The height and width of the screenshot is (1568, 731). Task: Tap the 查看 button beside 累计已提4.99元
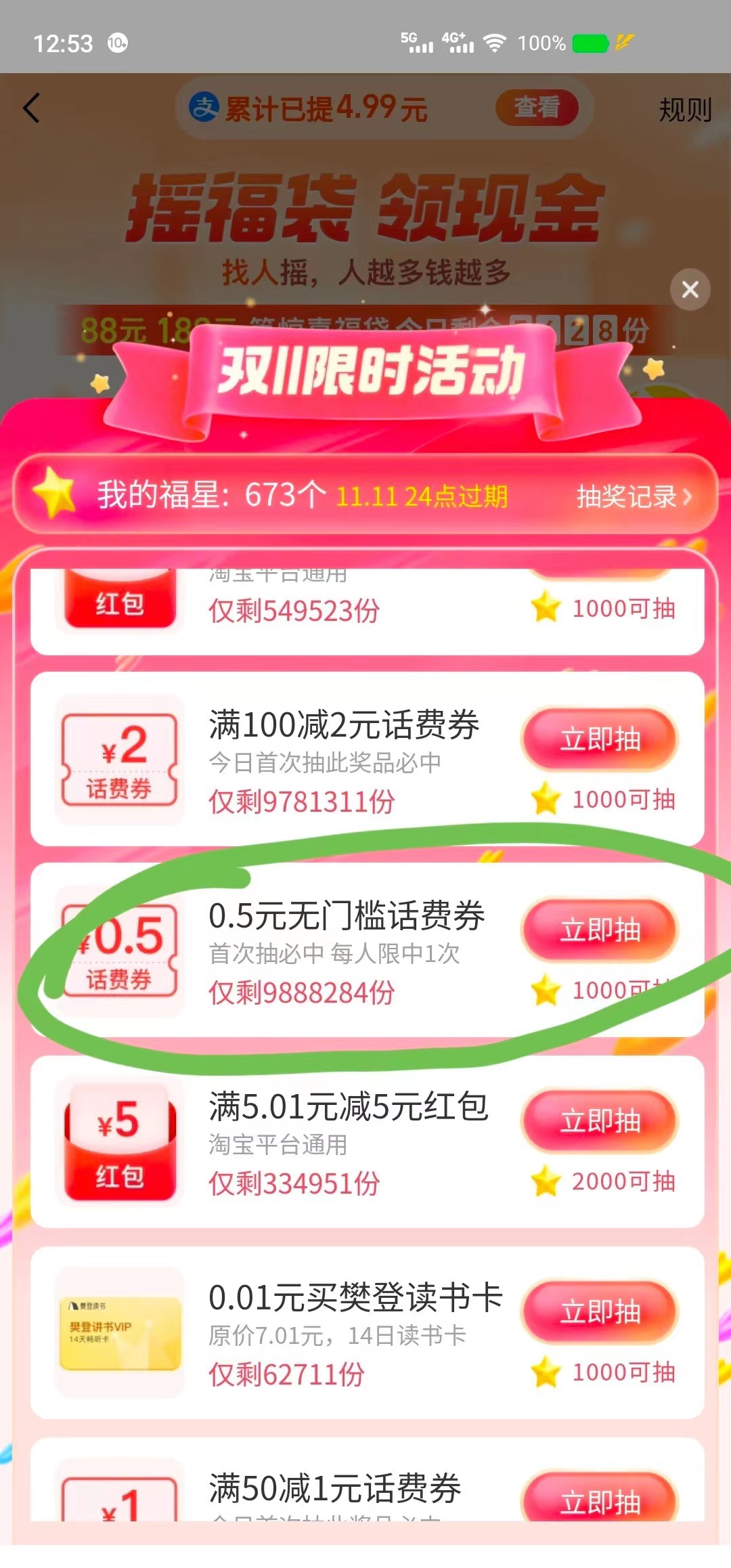[537, 108]
